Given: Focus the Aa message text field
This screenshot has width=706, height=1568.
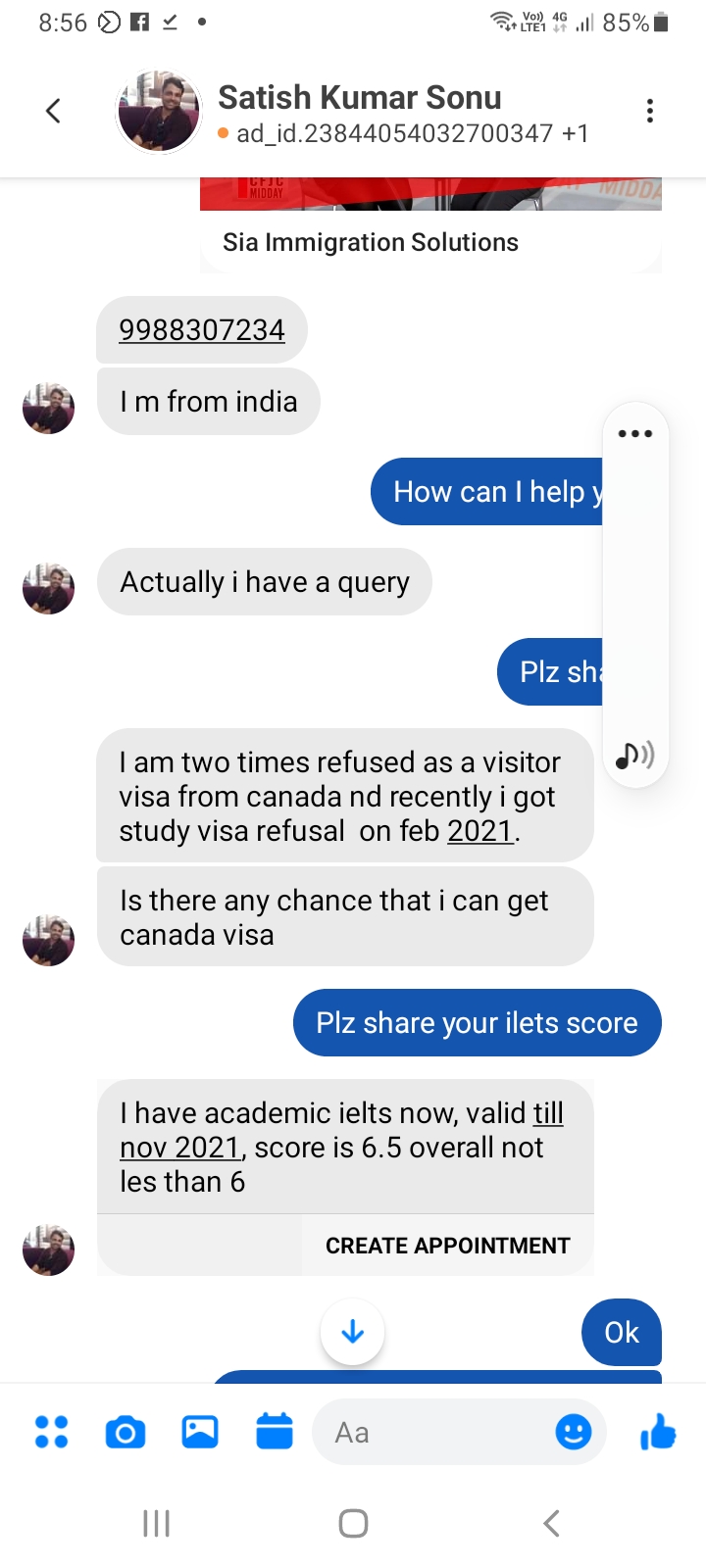Looking at the screenshot, I should (x=431, y=1433).
